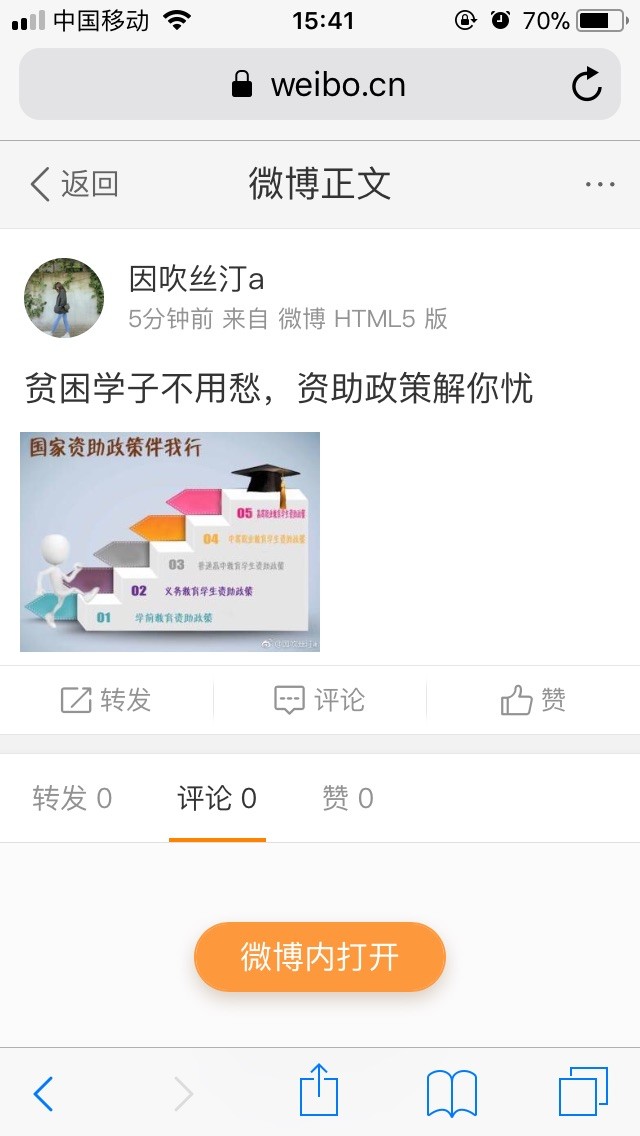The image size is (640, 1136).
Task: Show the 赞 0 tab
Action: tap(347, 798)
